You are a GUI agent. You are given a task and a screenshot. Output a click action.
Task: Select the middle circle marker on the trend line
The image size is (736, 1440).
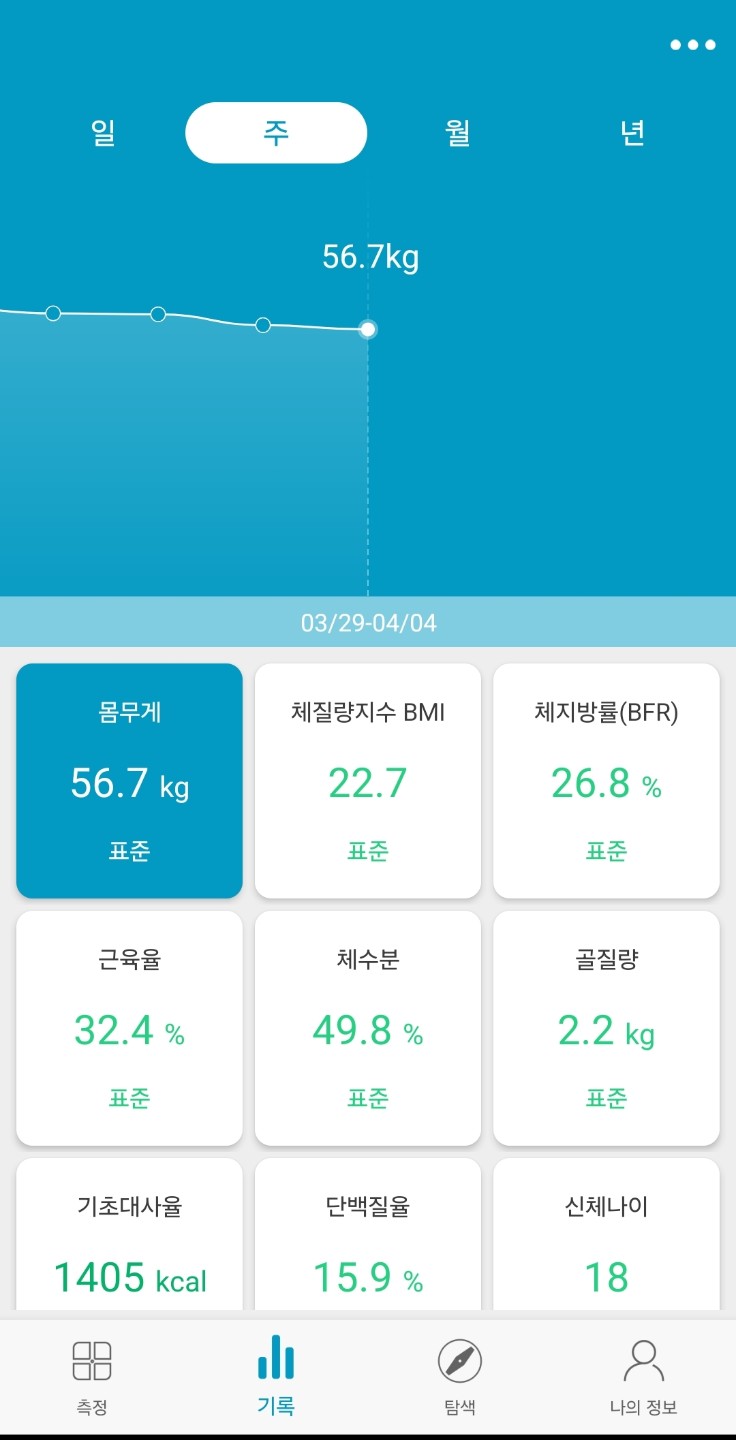[157, 315]
